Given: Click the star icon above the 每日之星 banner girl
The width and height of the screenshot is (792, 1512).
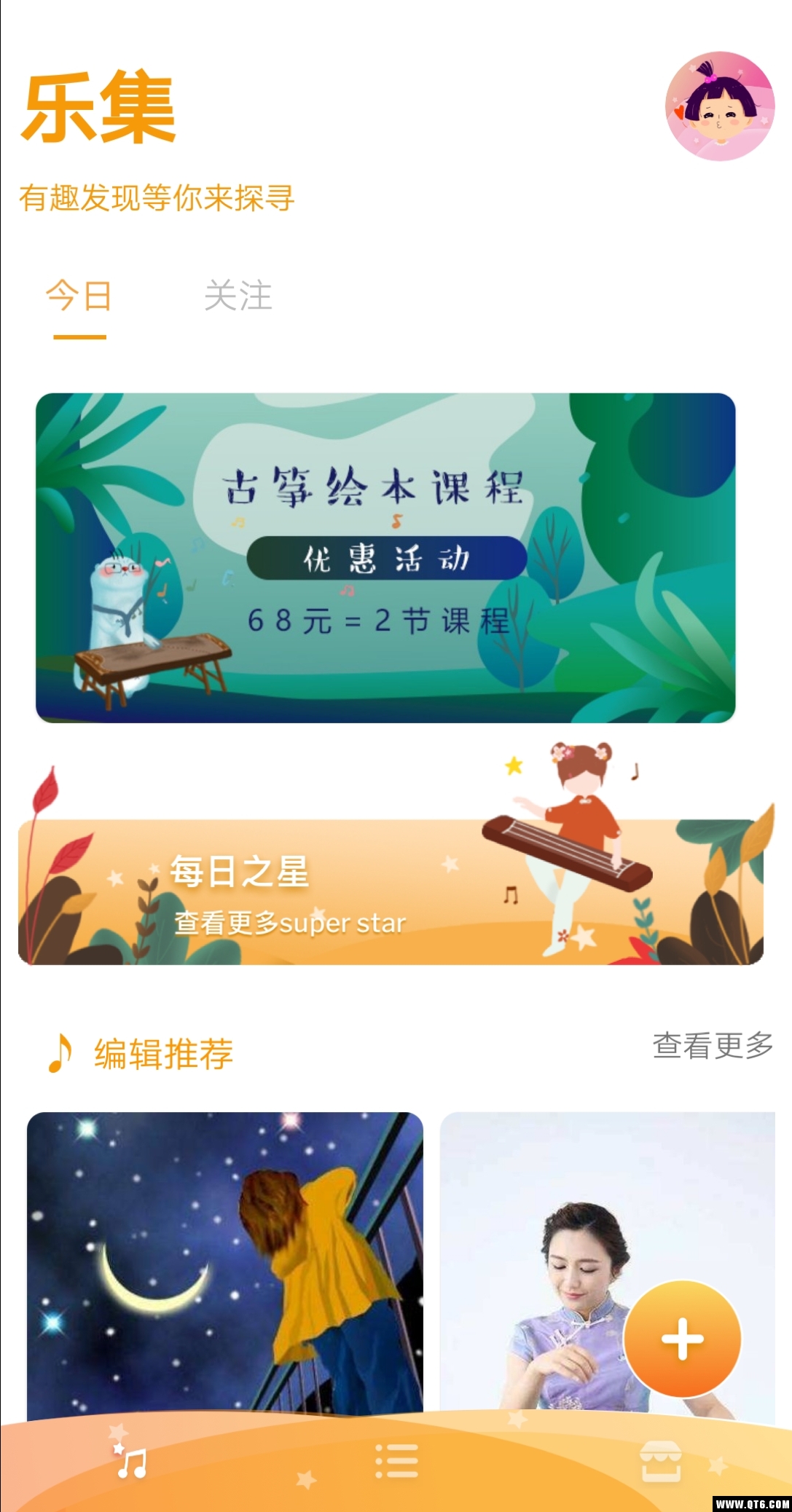Looking at the screenshot, I should pos(512,765).
